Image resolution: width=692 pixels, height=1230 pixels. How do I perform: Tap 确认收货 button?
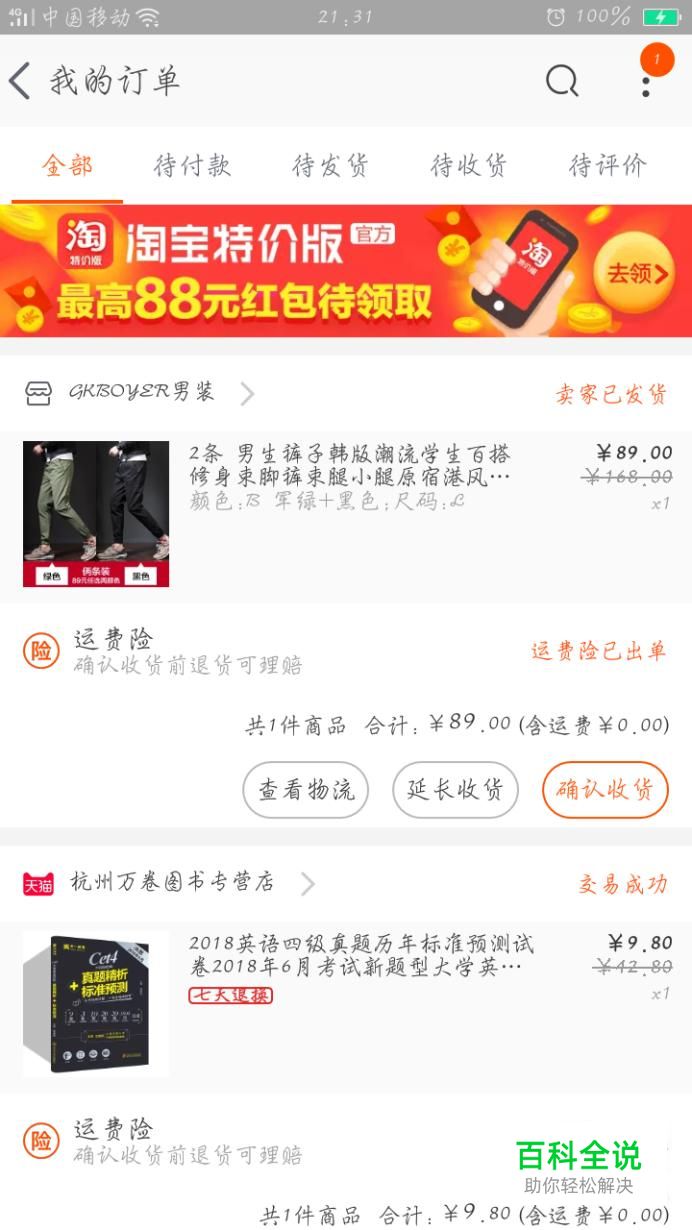[x=605, y=790]
